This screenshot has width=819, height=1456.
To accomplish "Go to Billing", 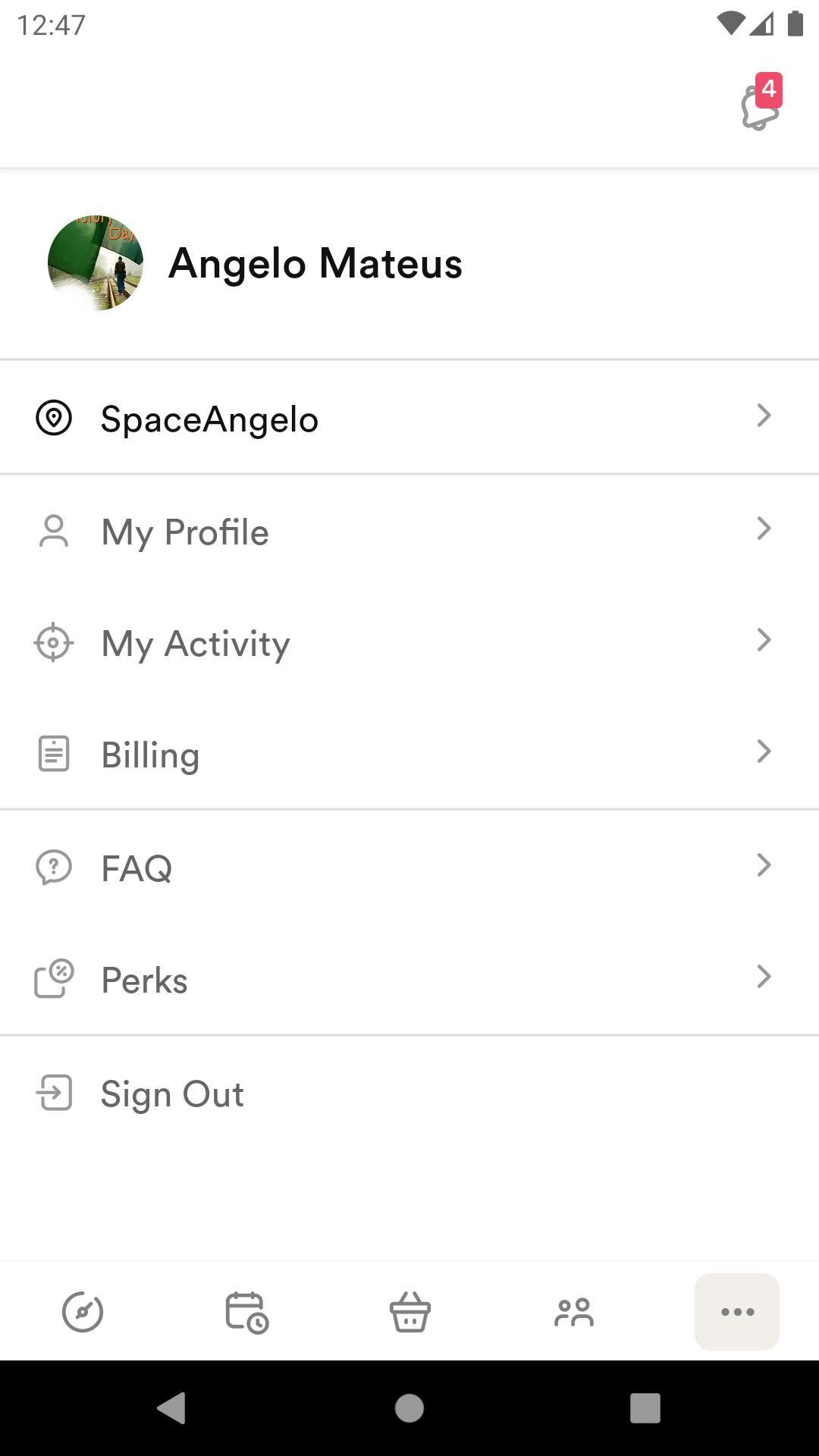I will (409, 755).
